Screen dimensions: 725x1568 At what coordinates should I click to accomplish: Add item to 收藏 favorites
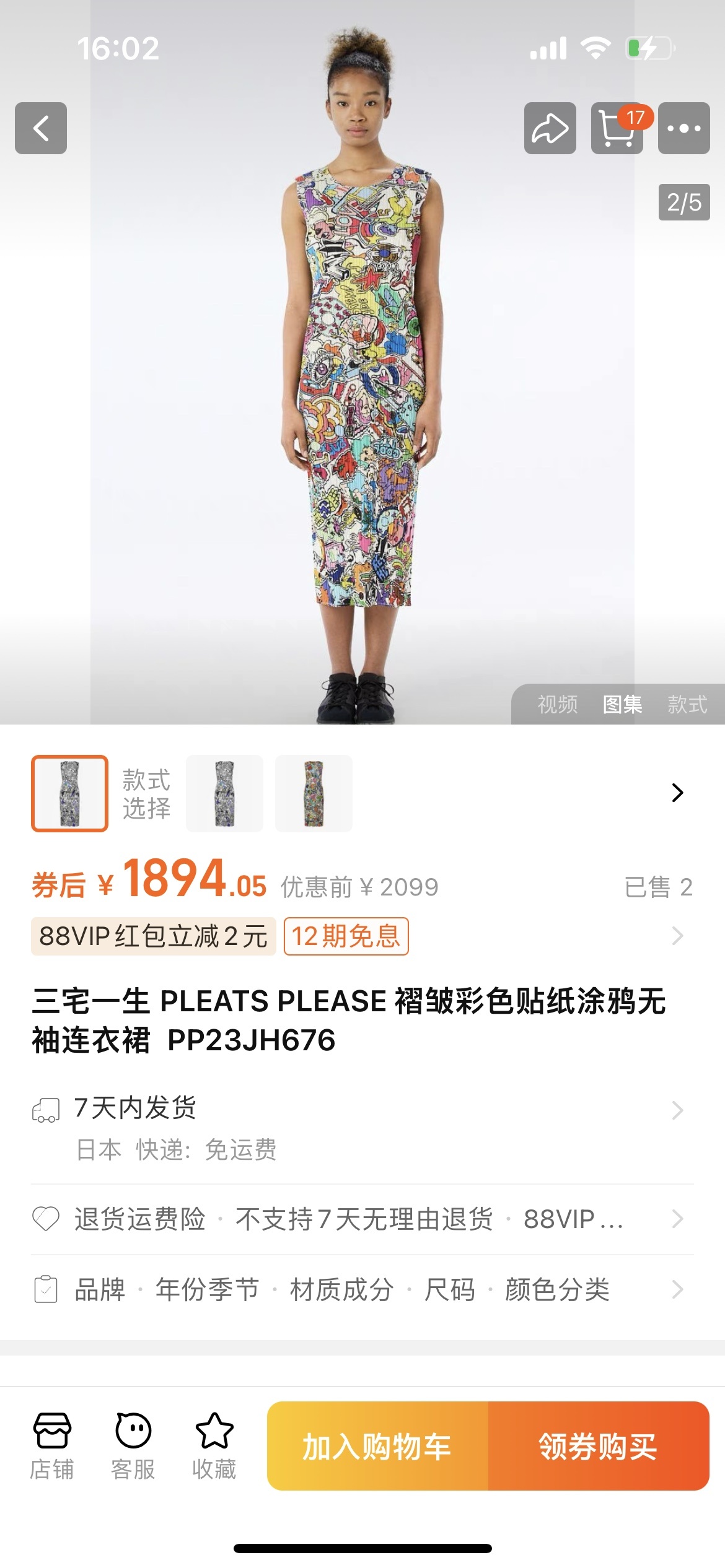pyautogui.click(x=214, y=1446)
